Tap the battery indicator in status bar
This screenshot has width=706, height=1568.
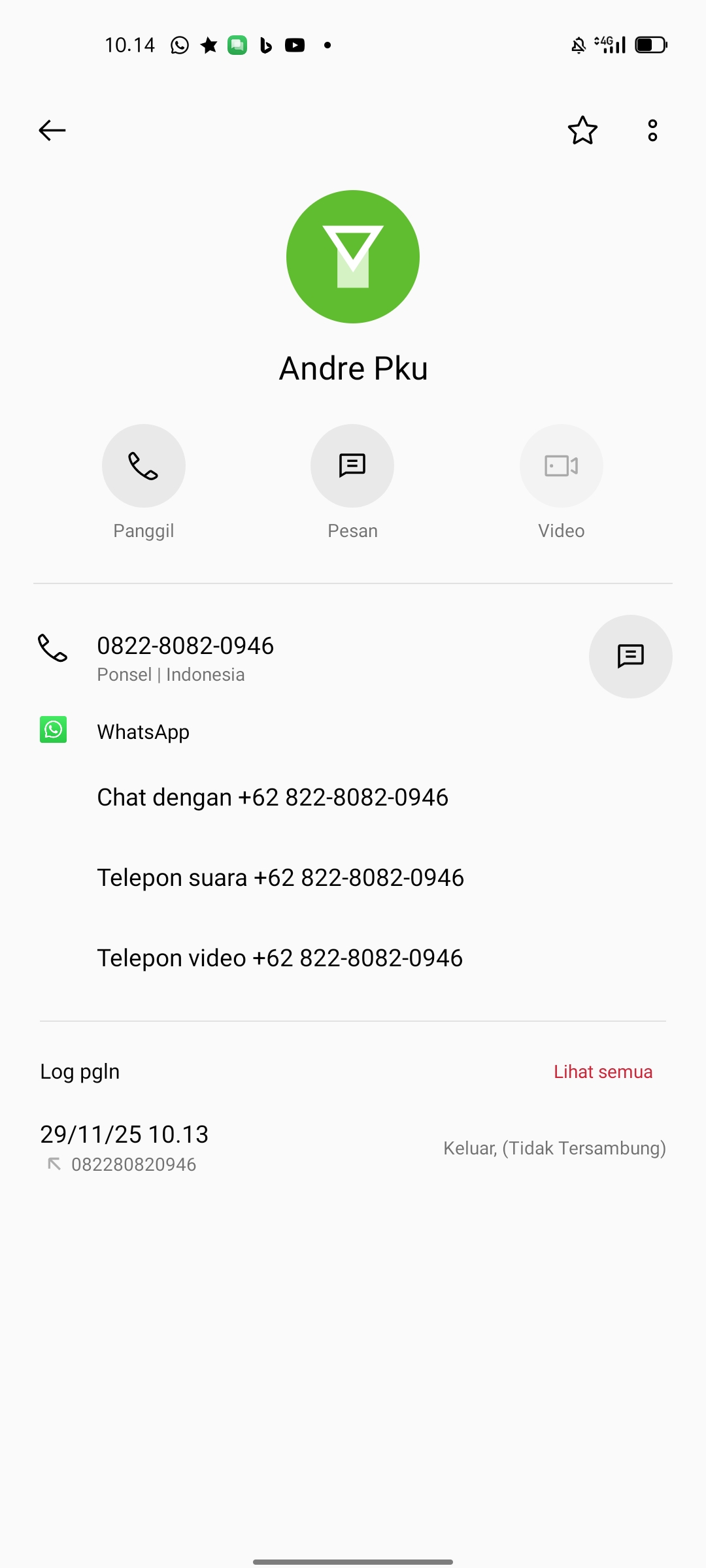point(649,44)
